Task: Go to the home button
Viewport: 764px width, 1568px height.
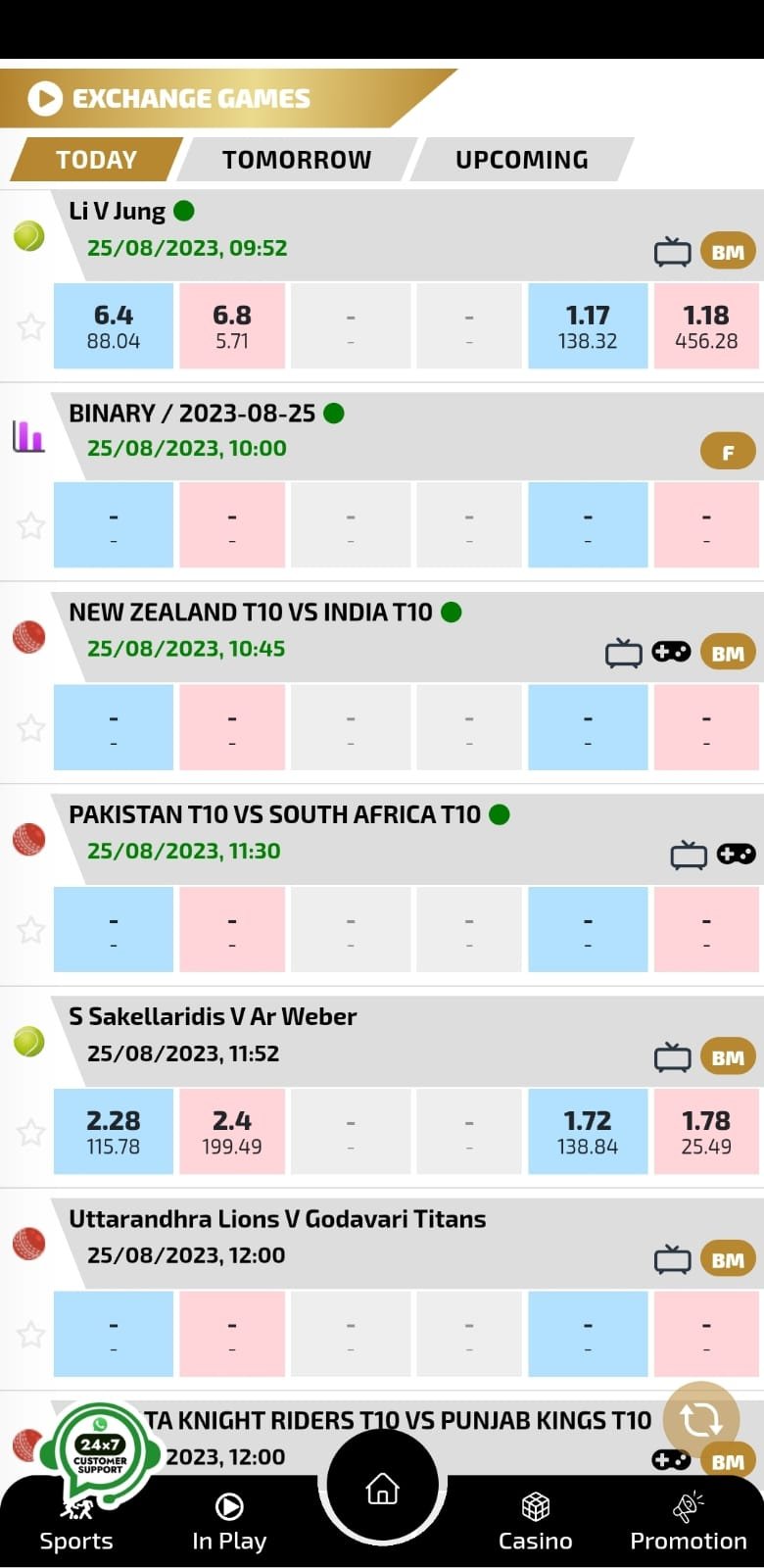Action: pyautogui.click(x=382, y=1490)
